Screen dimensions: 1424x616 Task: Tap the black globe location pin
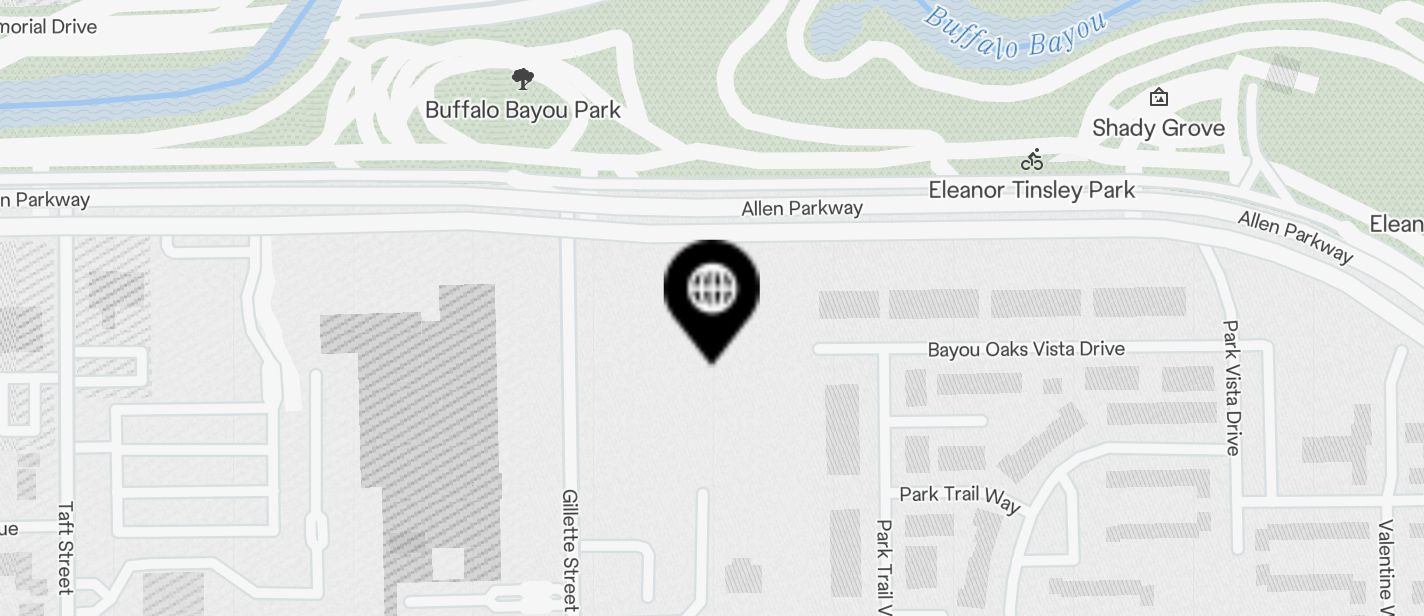coord(711,292)
